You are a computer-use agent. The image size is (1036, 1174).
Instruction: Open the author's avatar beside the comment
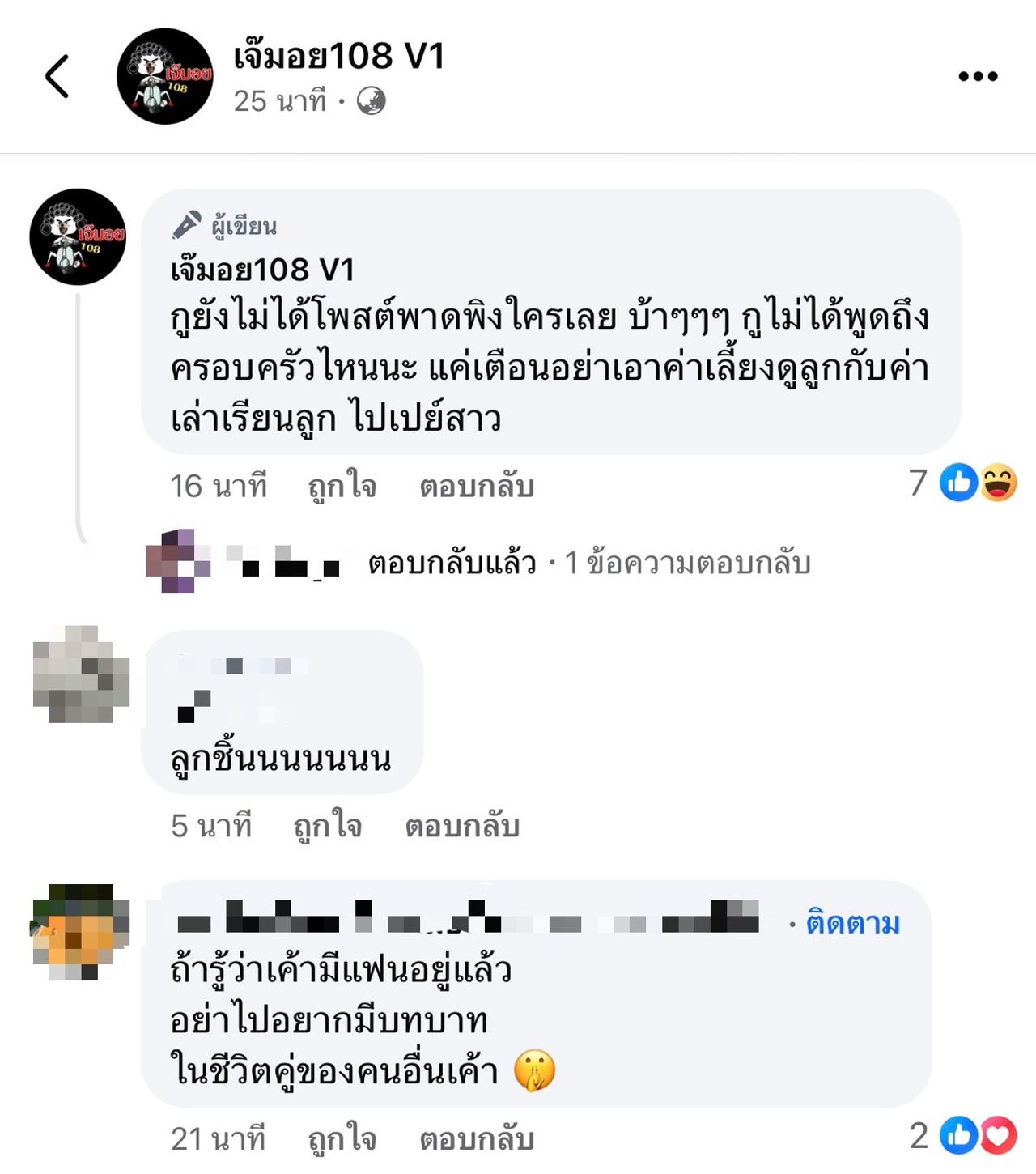[78, 237]
